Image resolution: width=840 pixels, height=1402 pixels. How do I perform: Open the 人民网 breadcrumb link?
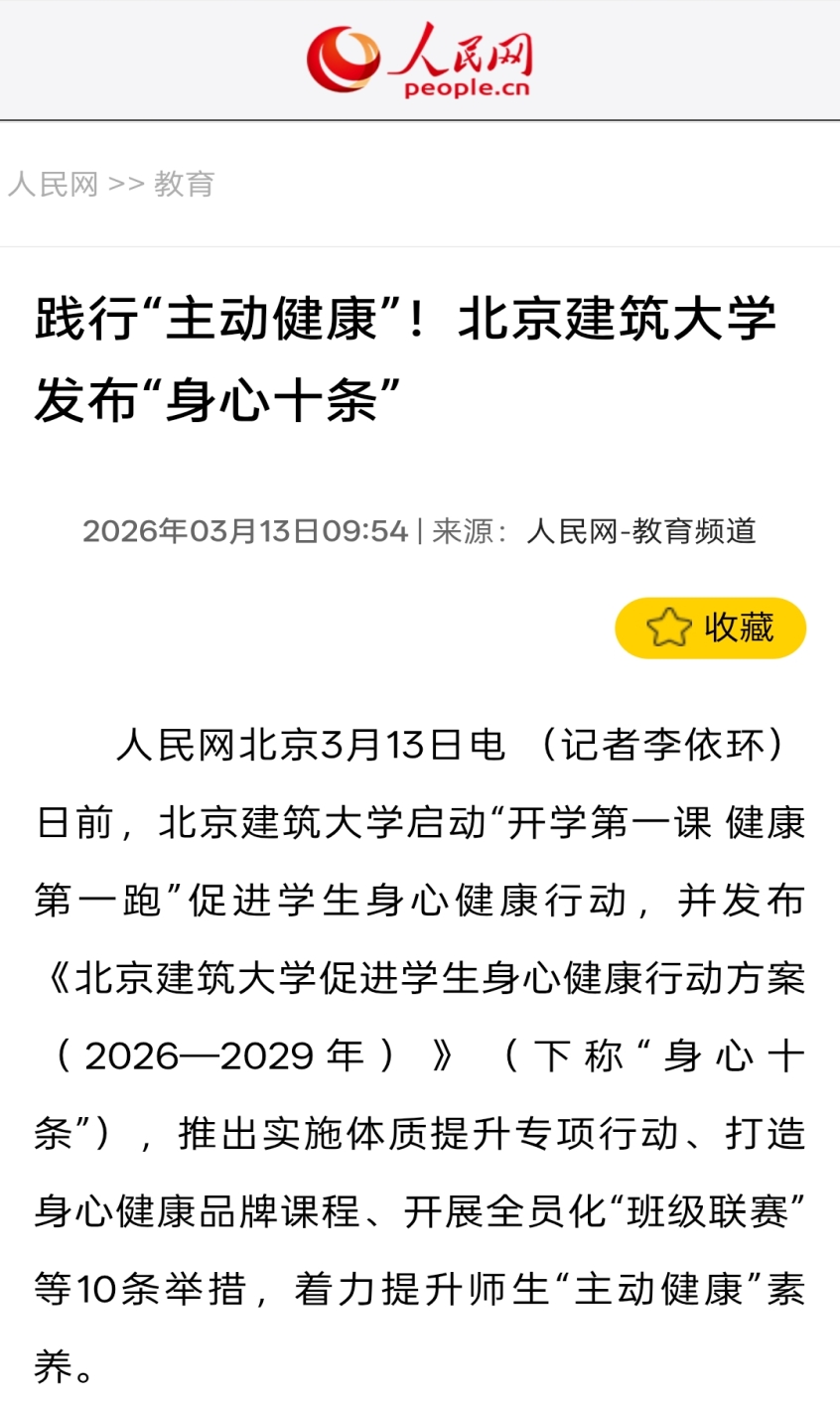click(x=54, y=185)
